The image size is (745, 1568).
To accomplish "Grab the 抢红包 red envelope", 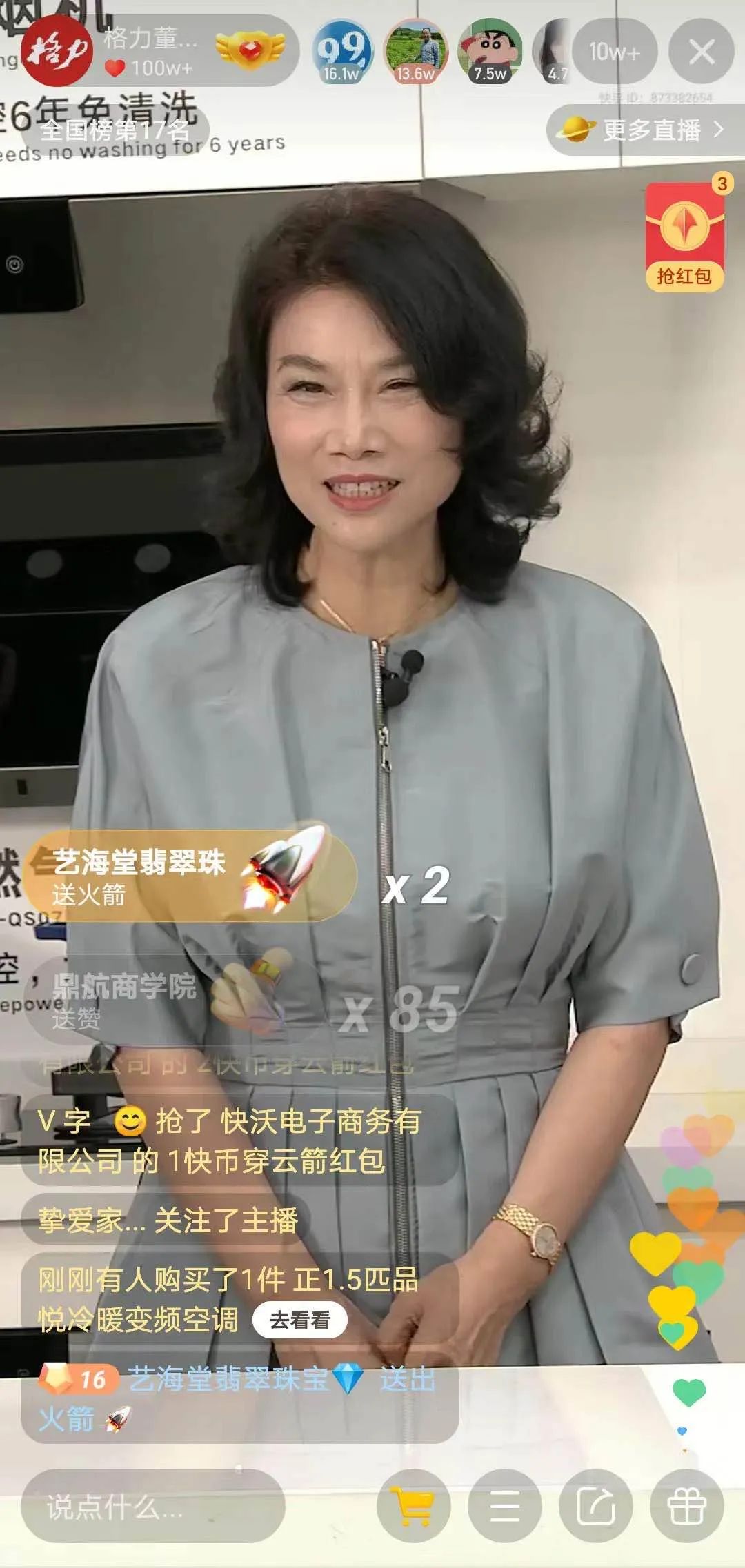I will [x=684, y=238].
